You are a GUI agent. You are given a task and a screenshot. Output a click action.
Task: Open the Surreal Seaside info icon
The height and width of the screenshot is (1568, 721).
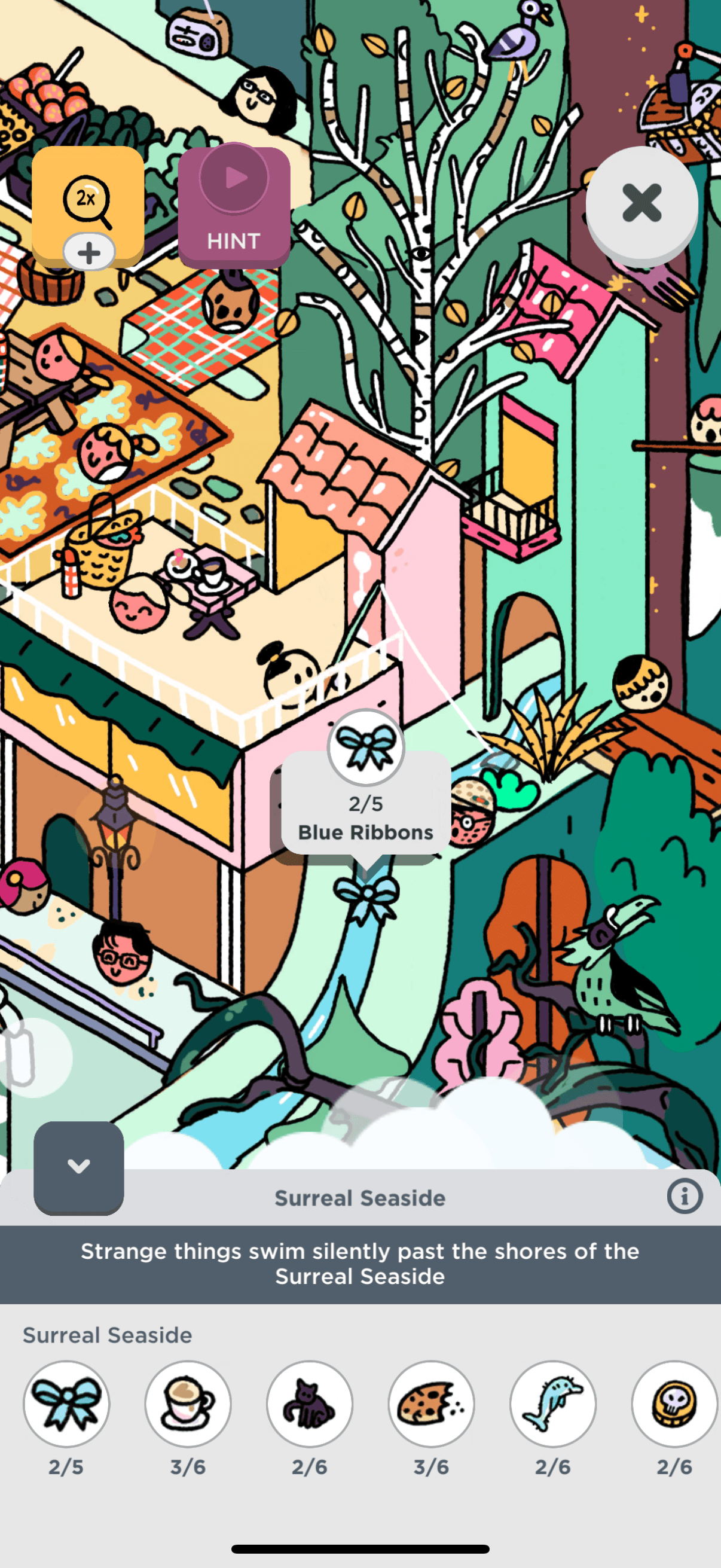(685, 1196)
